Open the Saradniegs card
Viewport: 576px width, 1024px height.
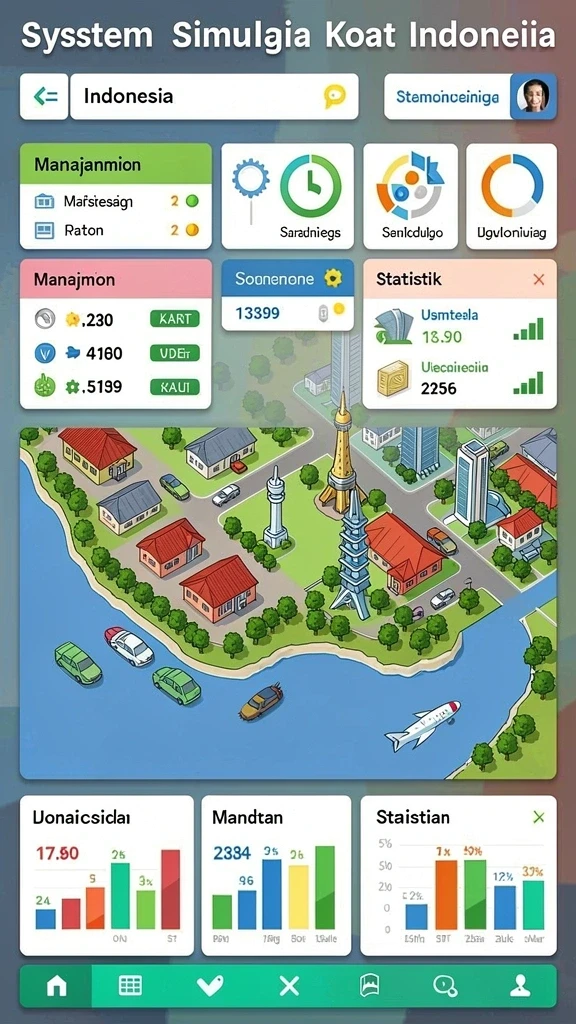(287, 196)
